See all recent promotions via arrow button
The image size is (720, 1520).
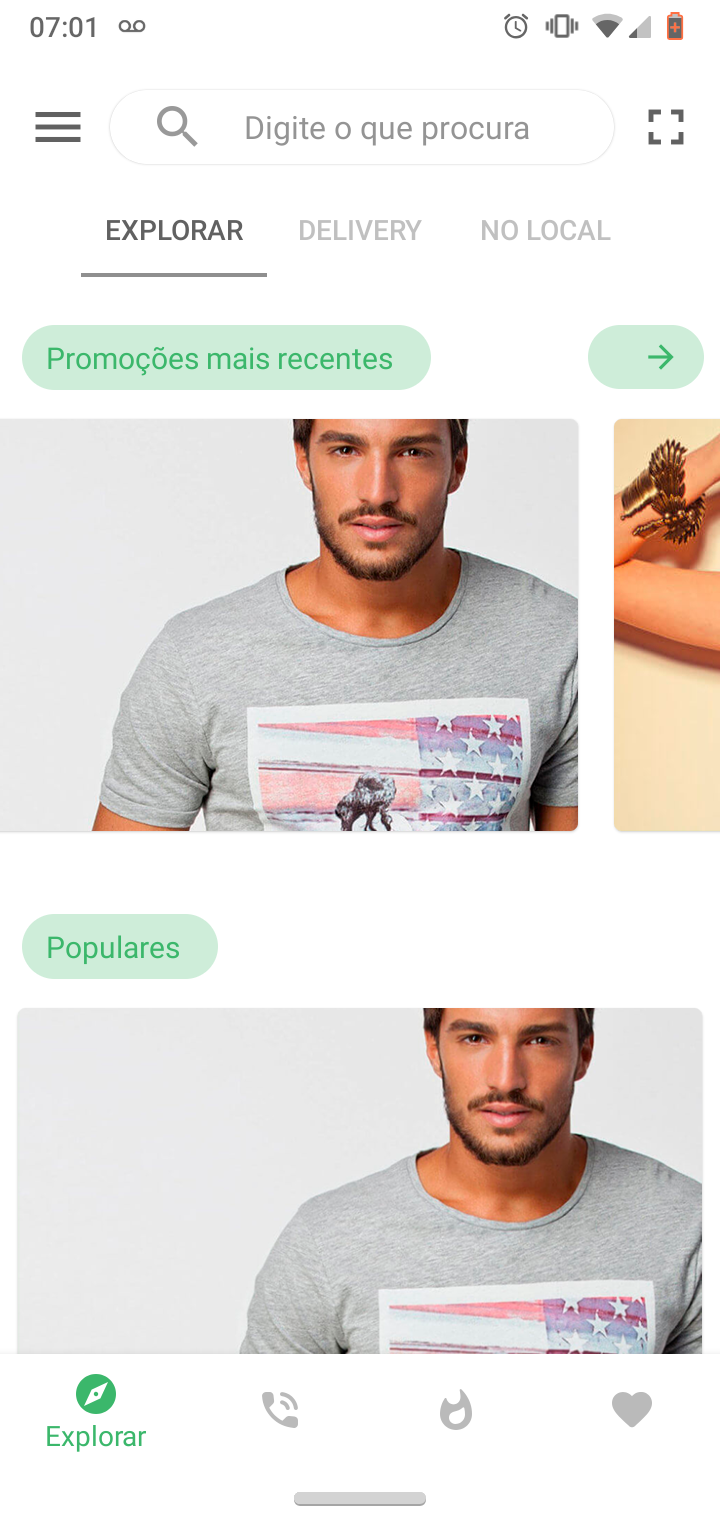click(x=646, y=357)
